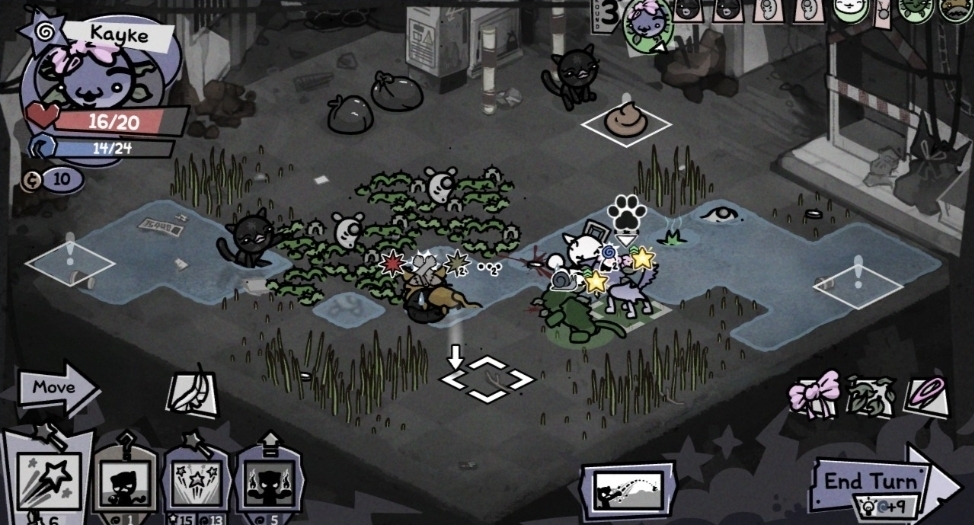Screen dimensions: 974x525
Task: Select Kayke's portrait in turn order bar
Action: pyautogui.click(x=646, y=22)
